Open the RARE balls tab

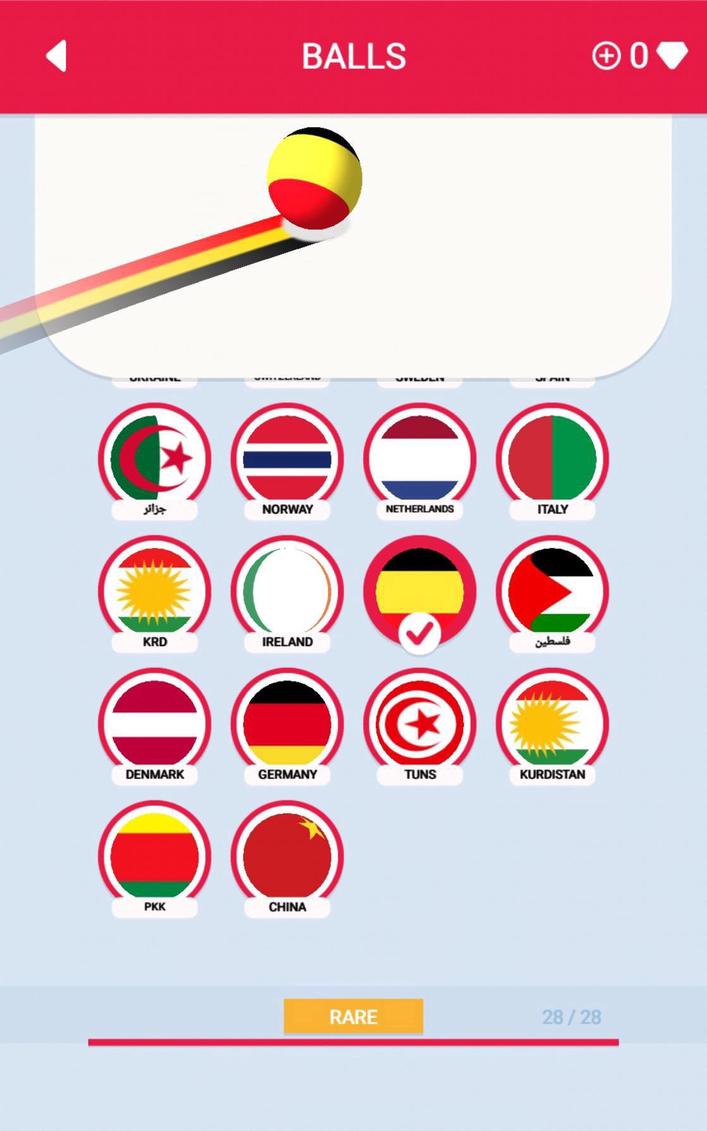point(353,1016)
